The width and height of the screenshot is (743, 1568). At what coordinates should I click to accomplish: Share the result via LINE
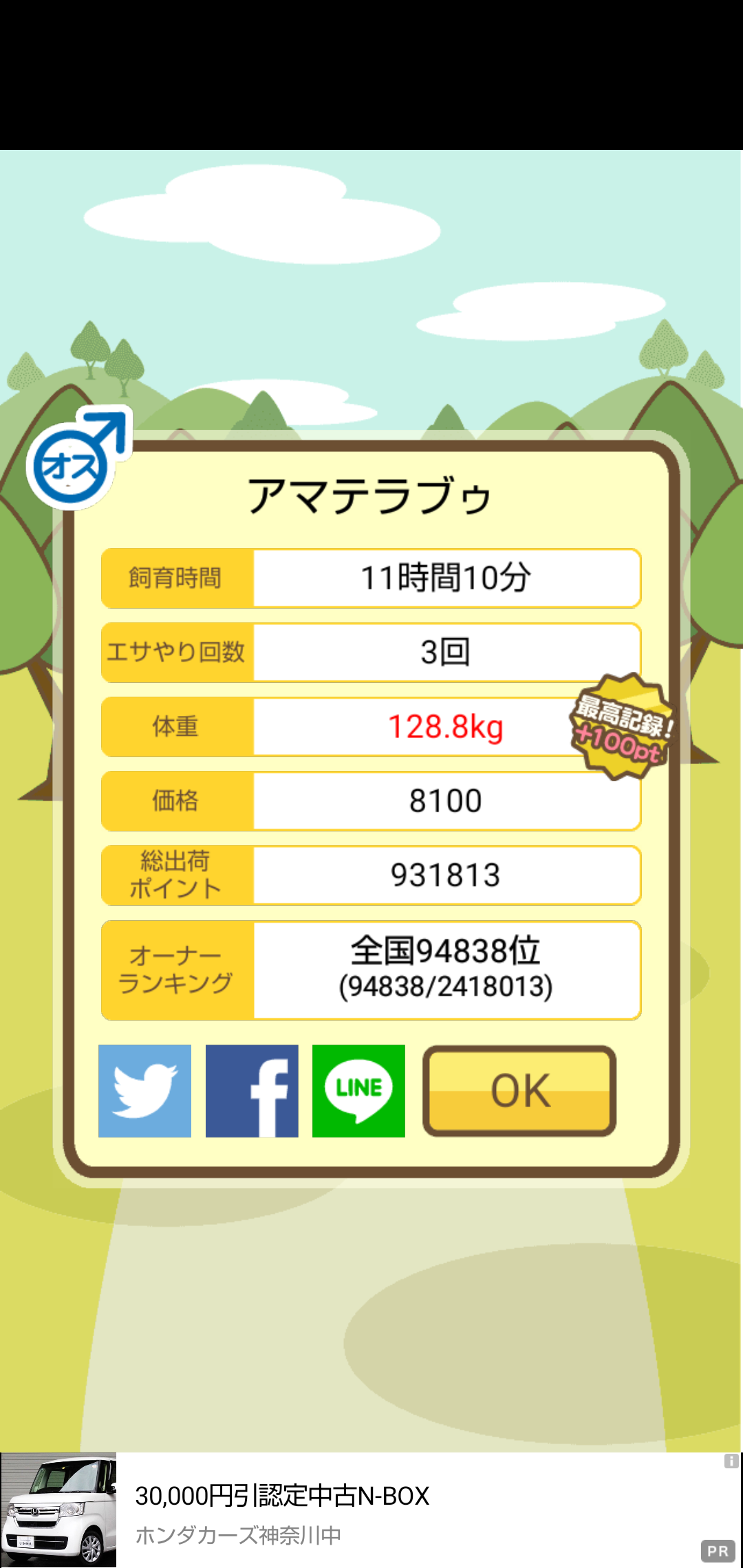(358, 1091)
